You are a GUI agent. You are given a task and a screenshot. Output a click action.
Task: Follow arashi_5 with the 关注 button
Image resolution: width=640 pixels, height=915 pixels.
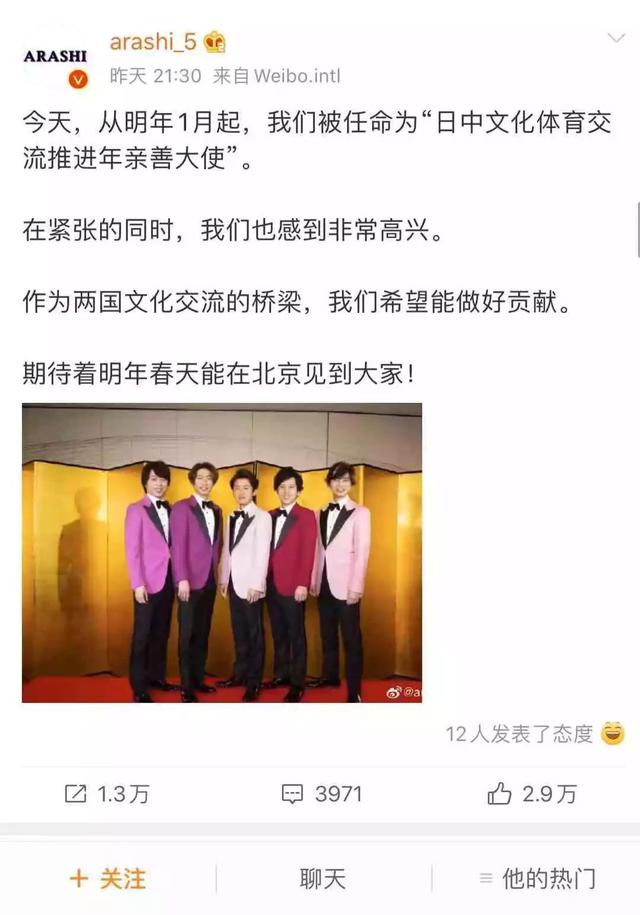tap(107, 878)
